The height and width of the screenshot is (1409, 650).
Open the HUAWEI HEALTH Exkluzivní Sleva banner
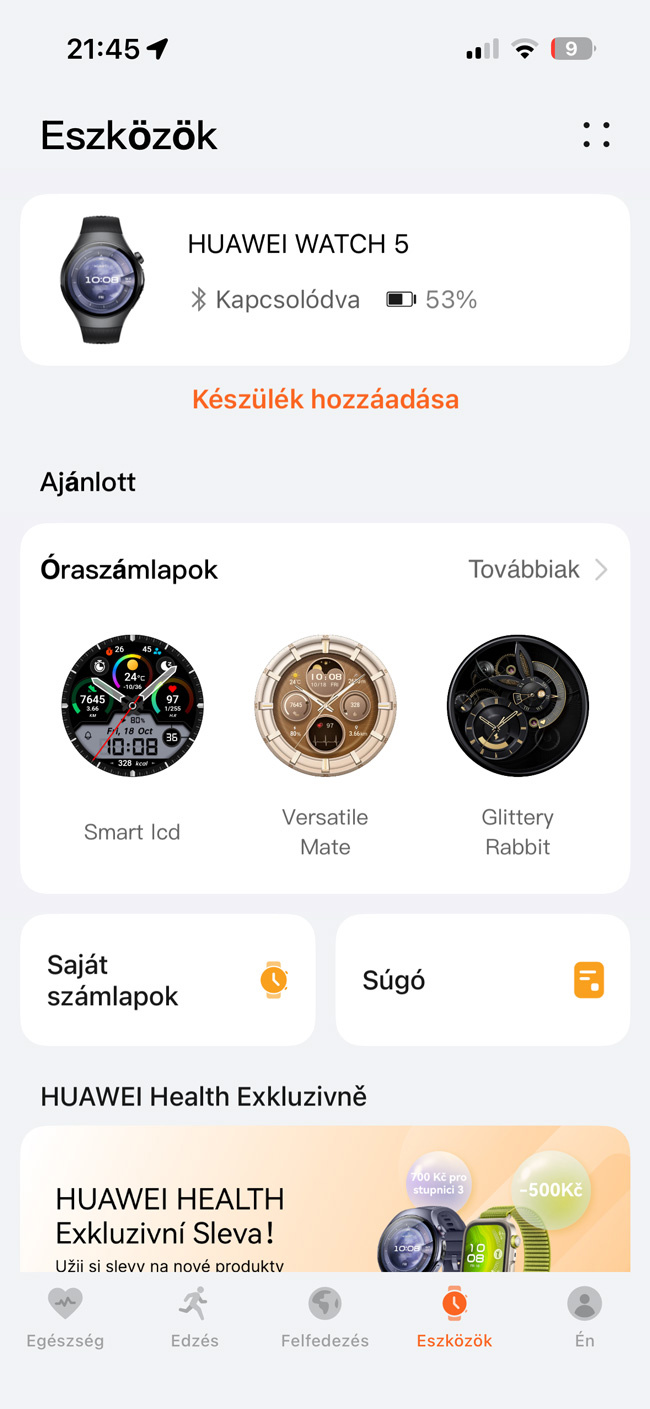click(x=325, y=1200)
